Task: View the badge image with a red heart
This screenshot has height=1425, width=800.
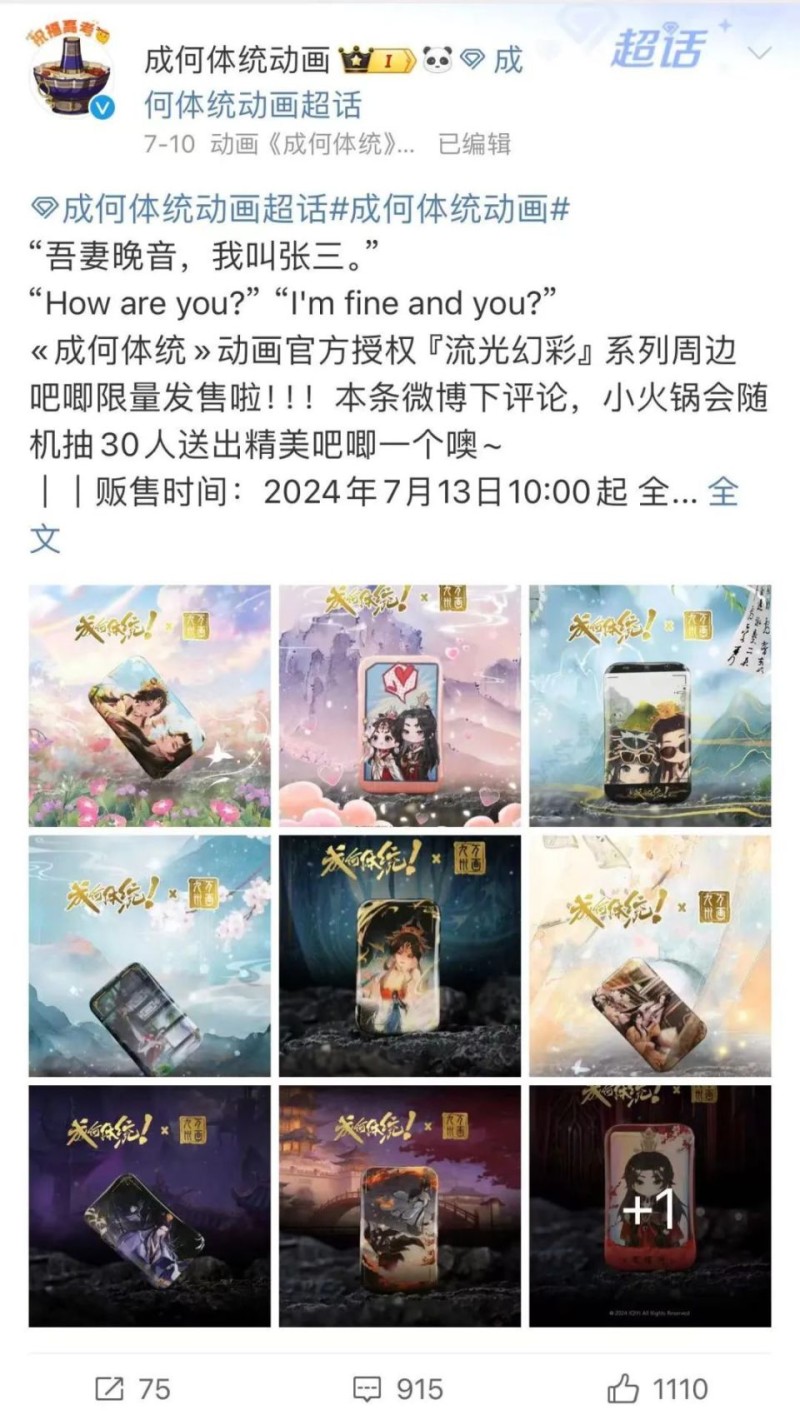Action: 399,705
